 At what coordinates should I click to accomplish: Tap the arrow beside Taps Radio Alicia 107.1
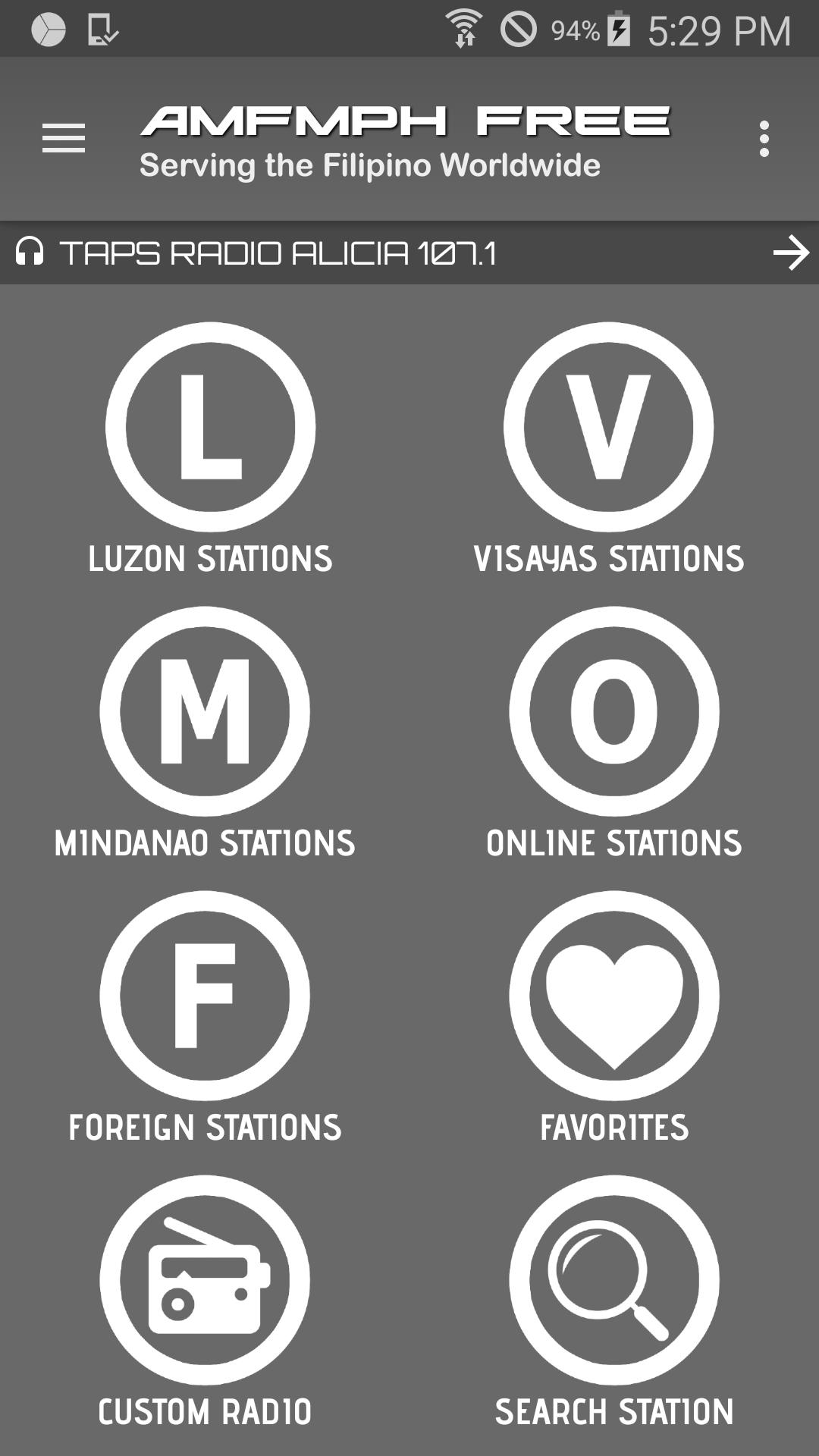click(x=791, y=253)
